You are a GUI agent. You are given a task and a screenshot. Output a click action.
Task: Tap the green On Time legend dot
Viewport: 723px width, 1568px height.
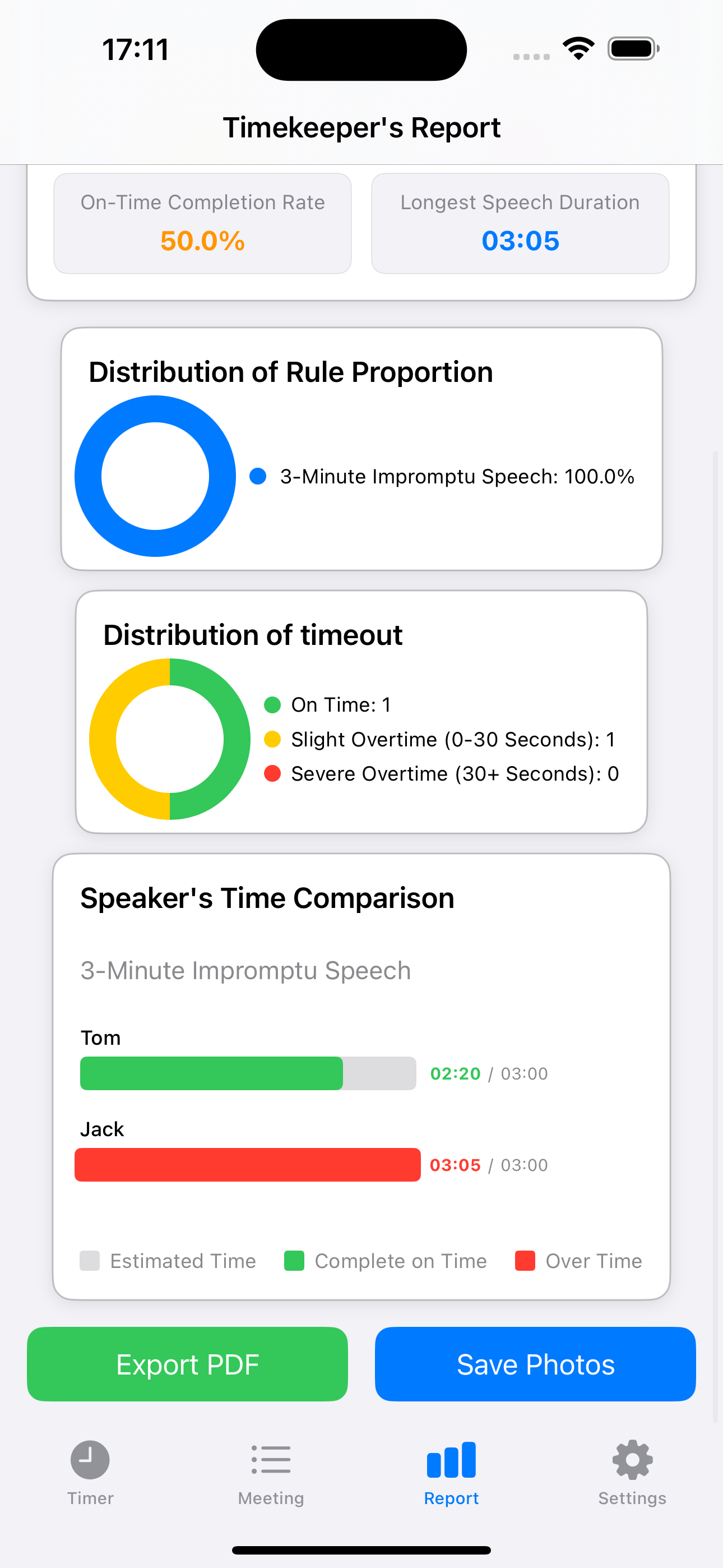click(x=271, y=704)
